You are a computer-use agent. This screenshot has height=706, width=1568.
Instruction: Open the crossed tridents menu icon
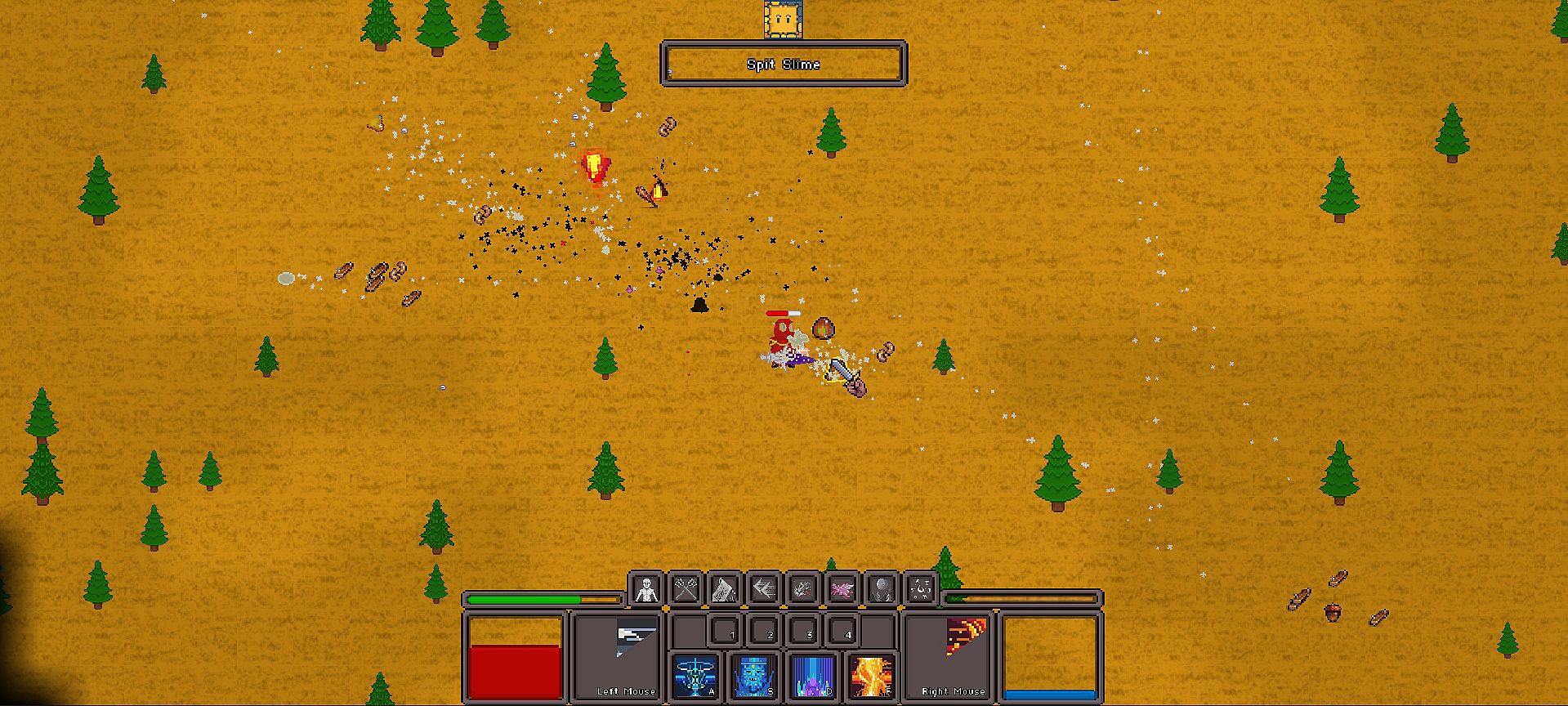(x=686, y=589)
